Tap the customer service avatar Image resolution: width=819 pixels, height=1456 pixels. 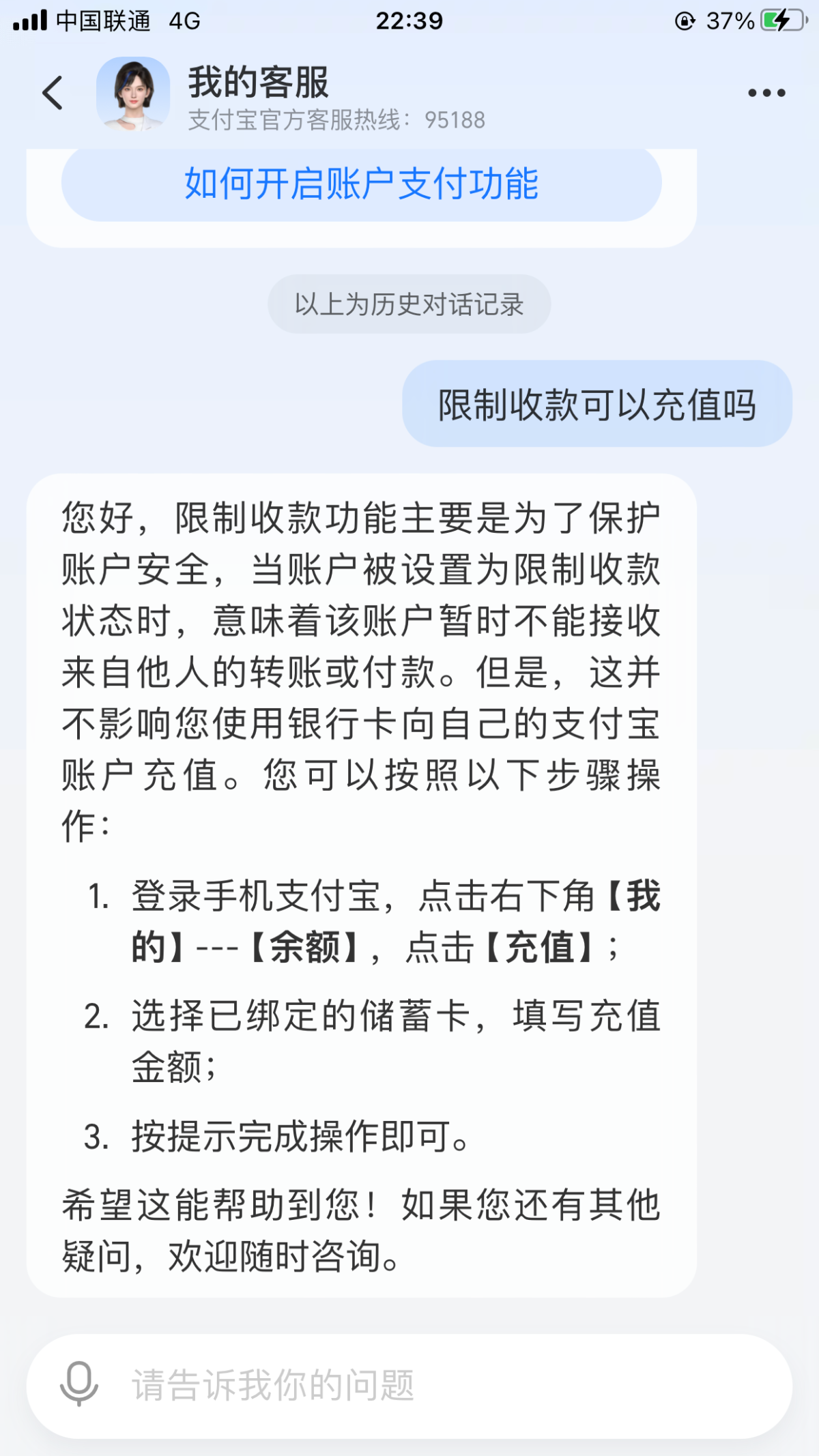coord(133,93)
